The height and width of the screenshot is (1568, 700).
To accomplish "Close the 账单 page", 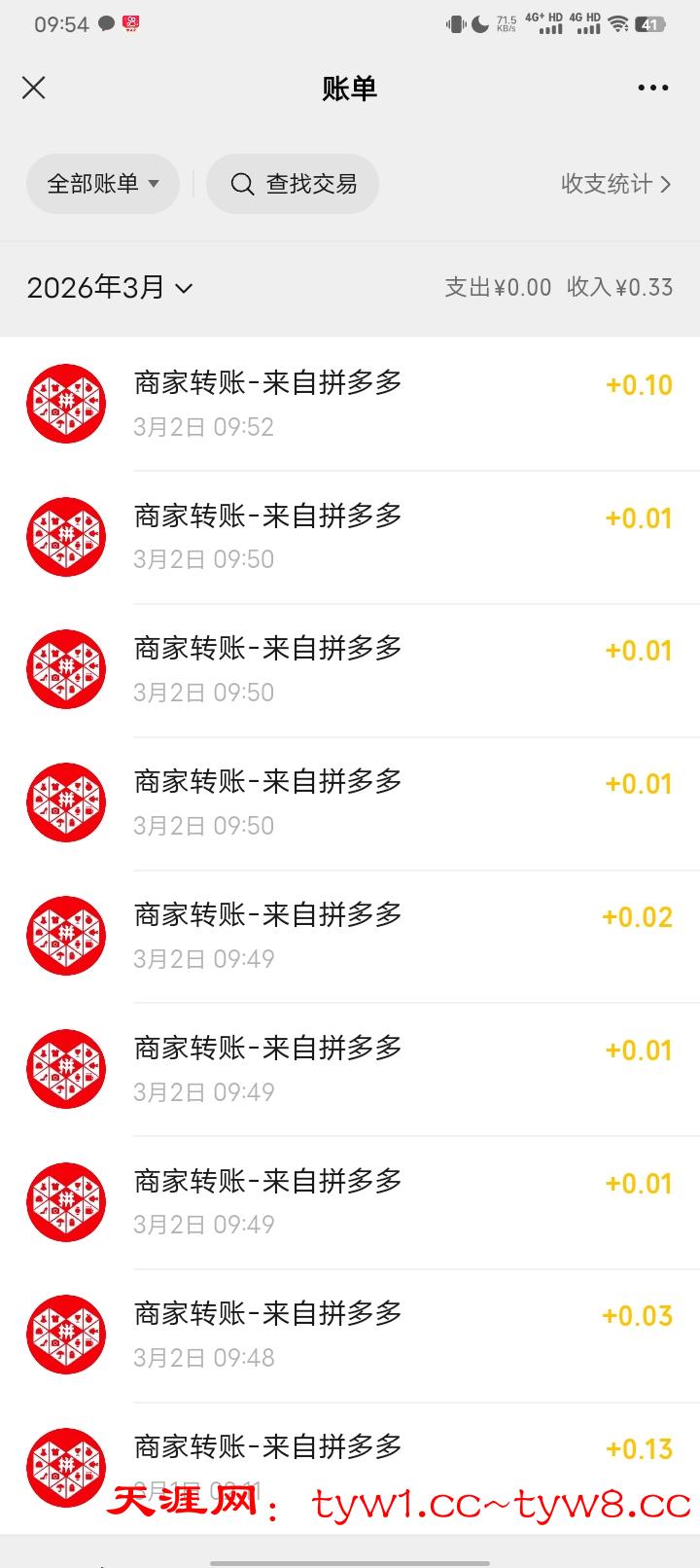I will (34, 89).
